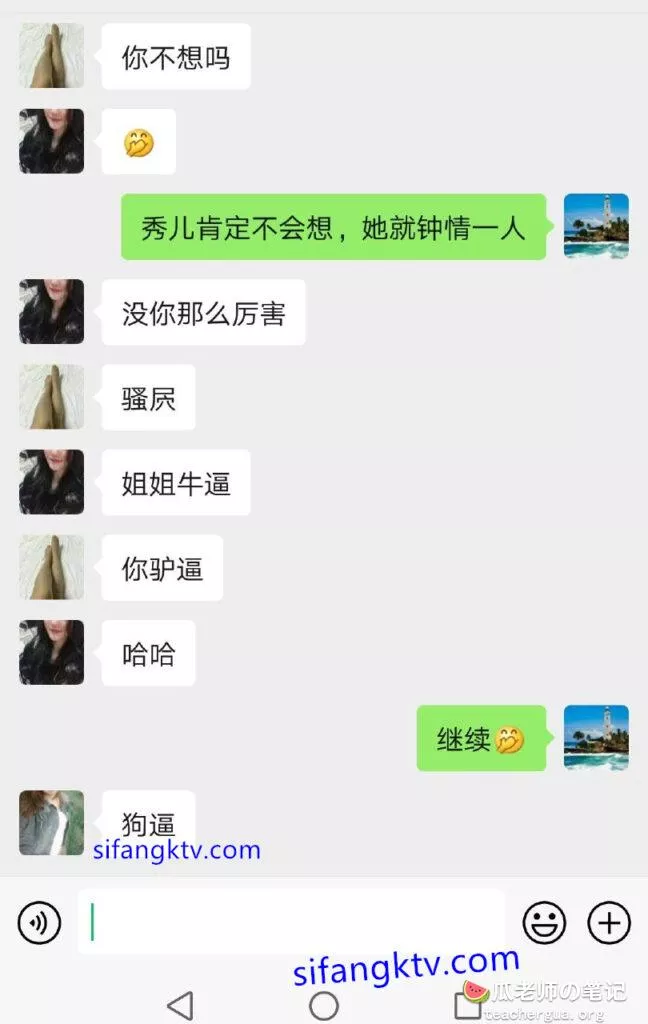Screen dimensions: 648x1024
Task: Open lighthouse avatar next to "继续" message
Action: point(596,738)
